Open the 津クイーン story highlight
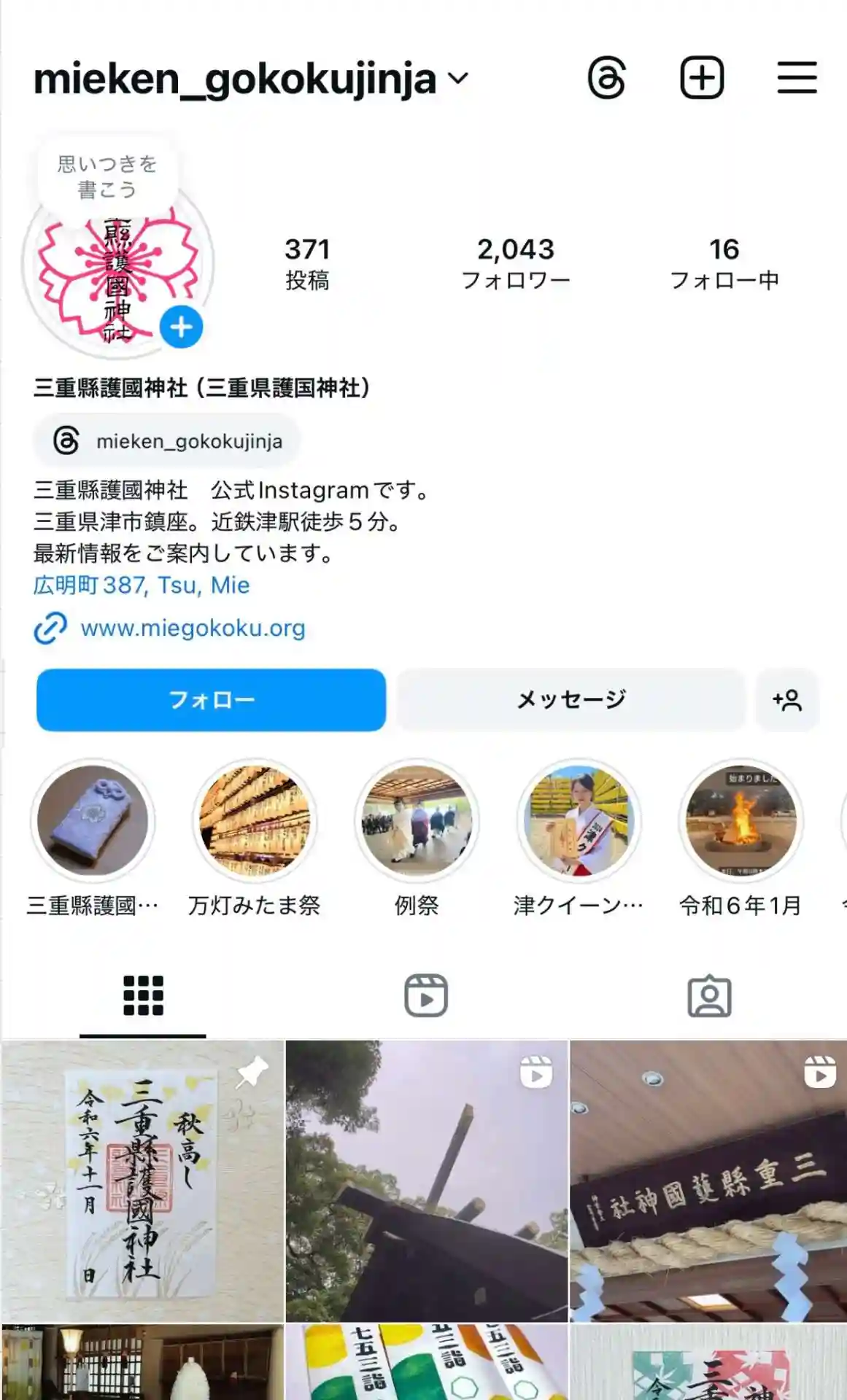Image resolution: width=847 pixels, height=1400 pixels. [579, 821]
